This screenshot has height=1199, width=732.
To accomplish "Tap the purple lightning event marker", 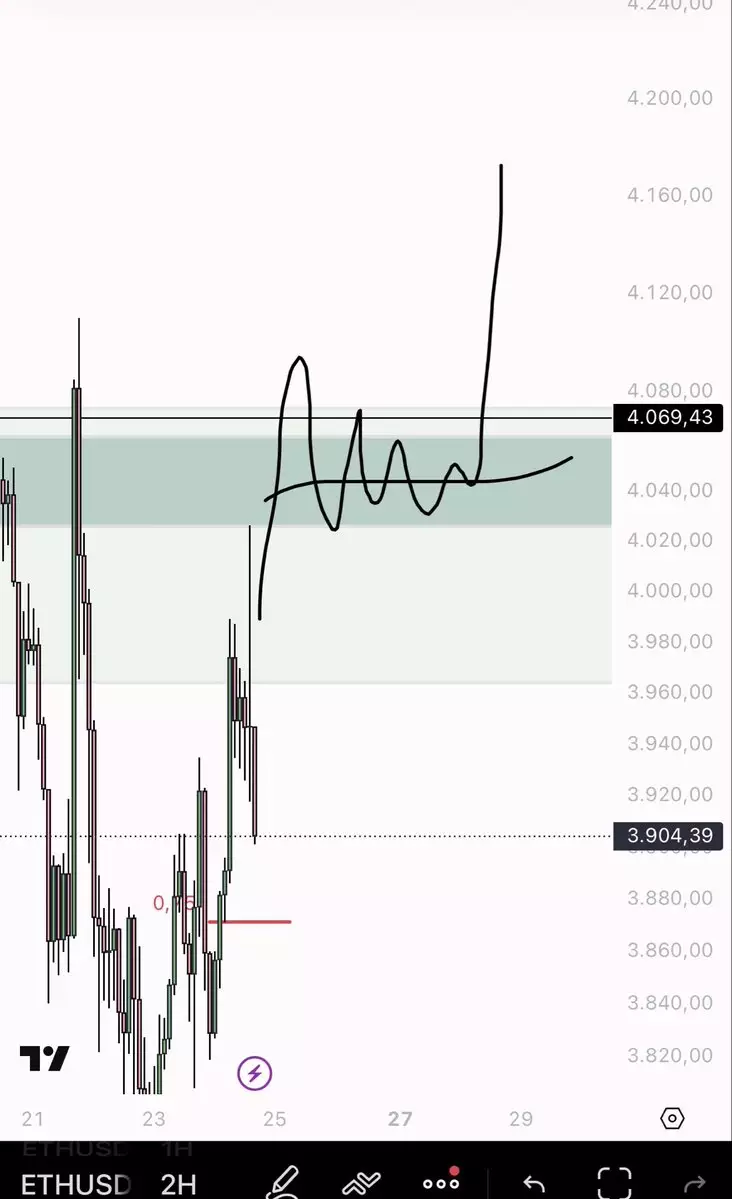I will click(x=255, y=1074).
